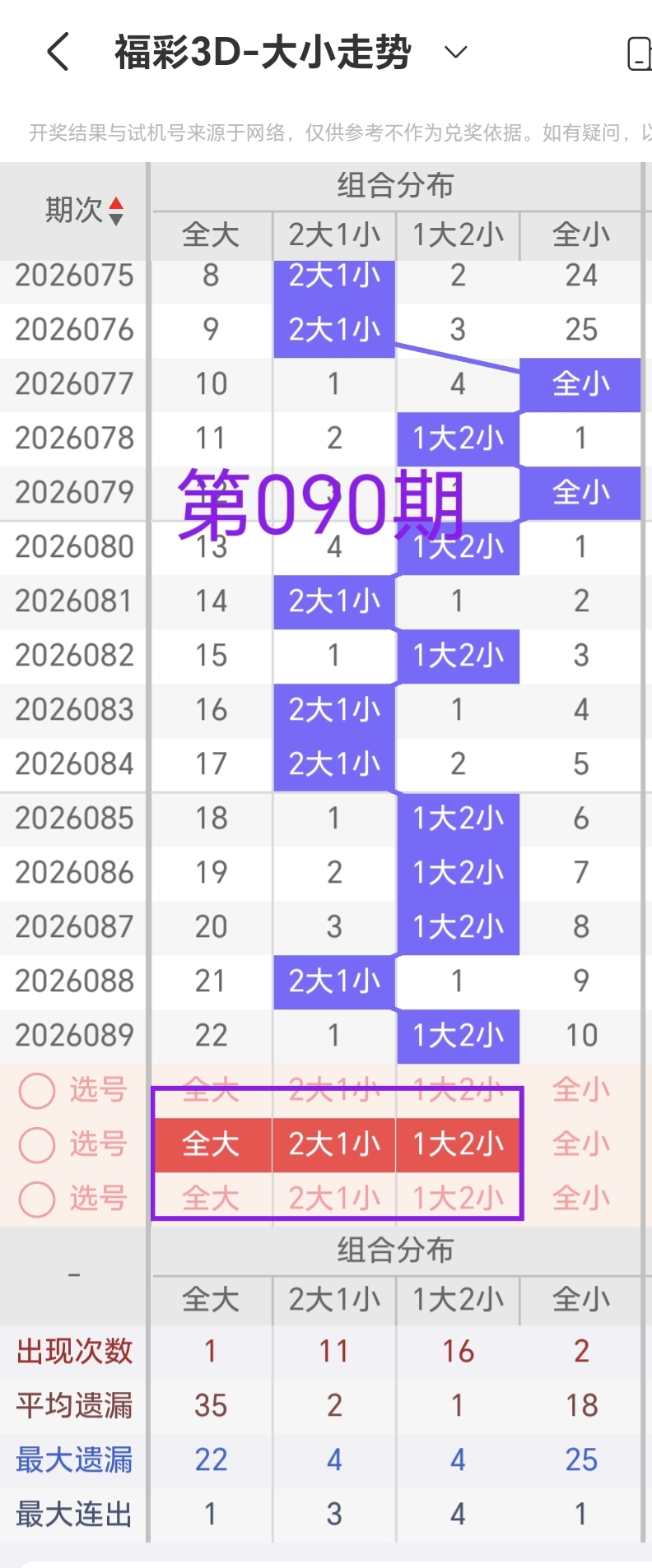Deselect 2大1小 in the middle 选号 row
This screenshot has height=1568, width=652.
click(334, 1144)
